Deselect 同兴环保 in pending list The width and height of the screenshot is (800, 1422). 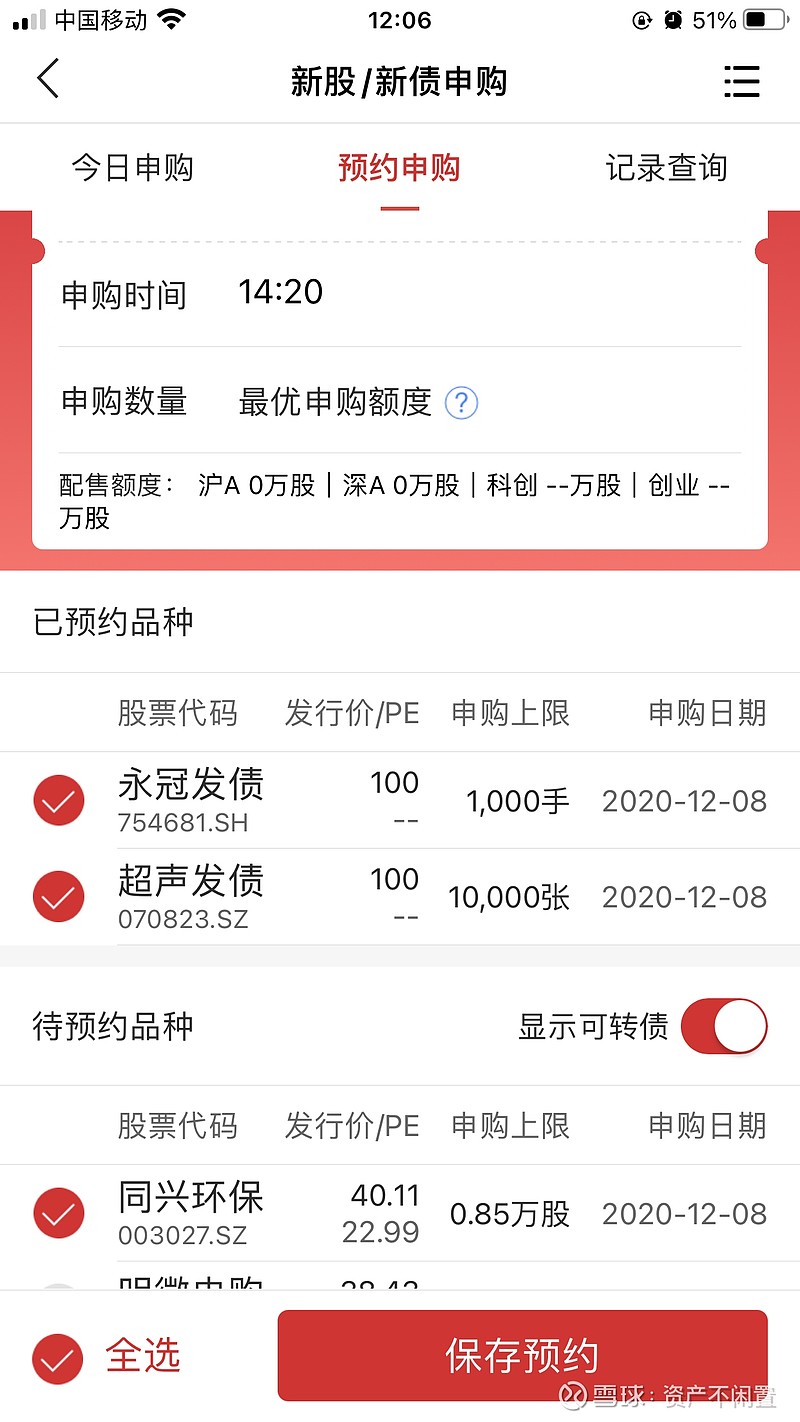58,1213
